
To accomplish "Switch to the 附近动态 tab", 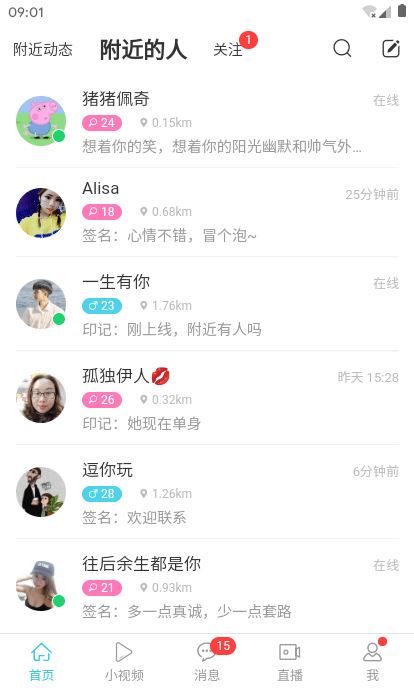I will [x=43, y=50].
